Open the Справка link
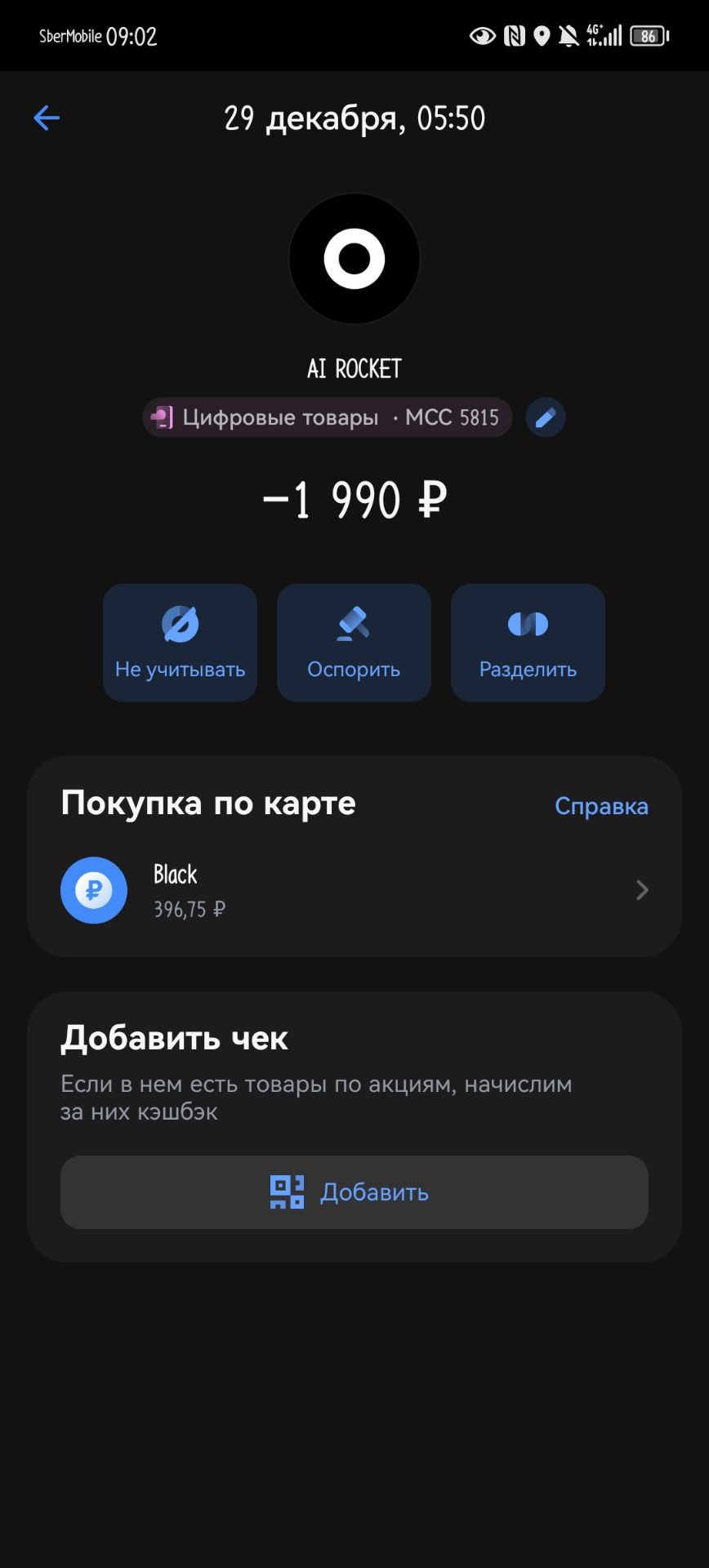The height and width of the screenshot is (1568, 709). [x=601, y=806]
